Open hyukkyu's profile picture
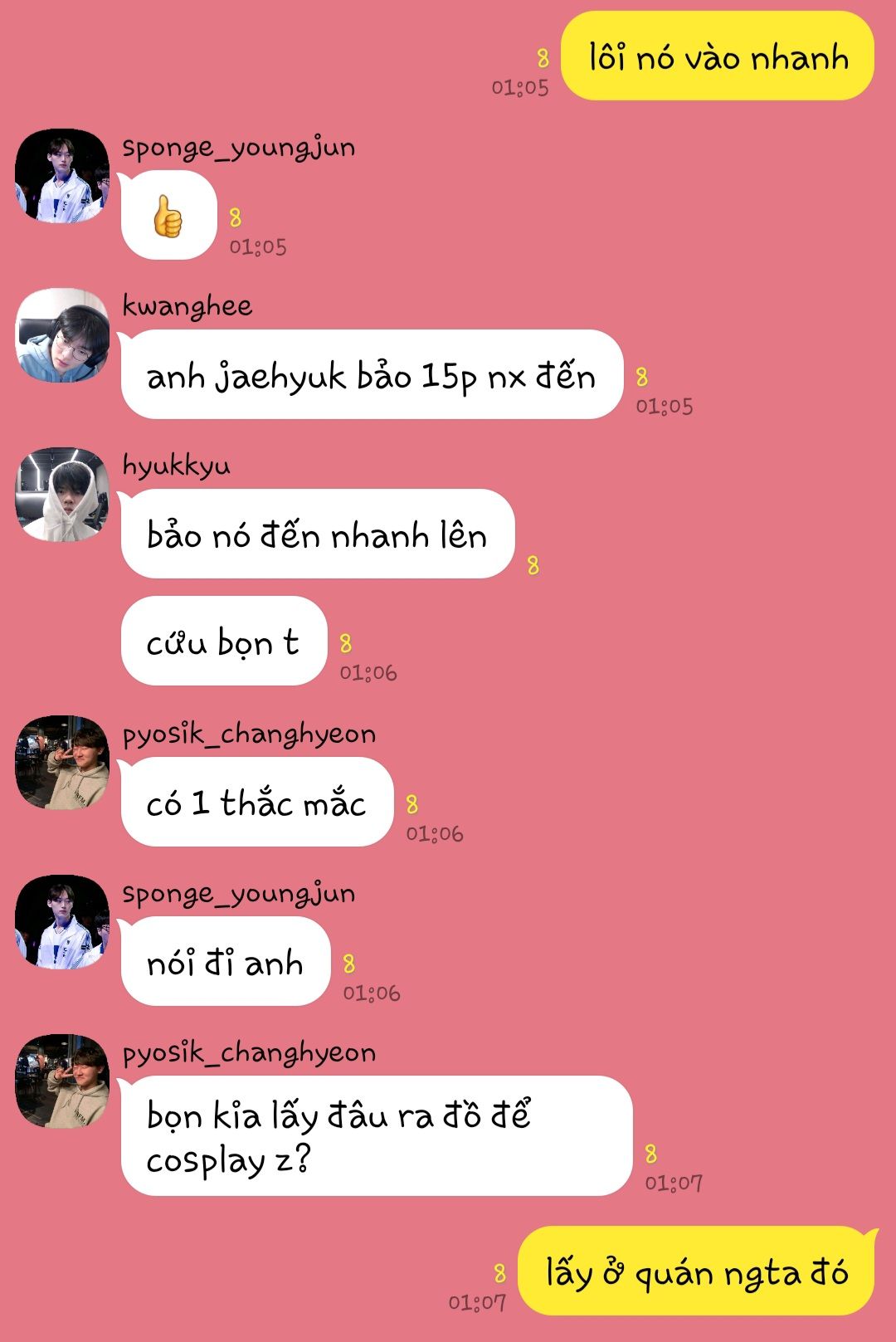 62,495
